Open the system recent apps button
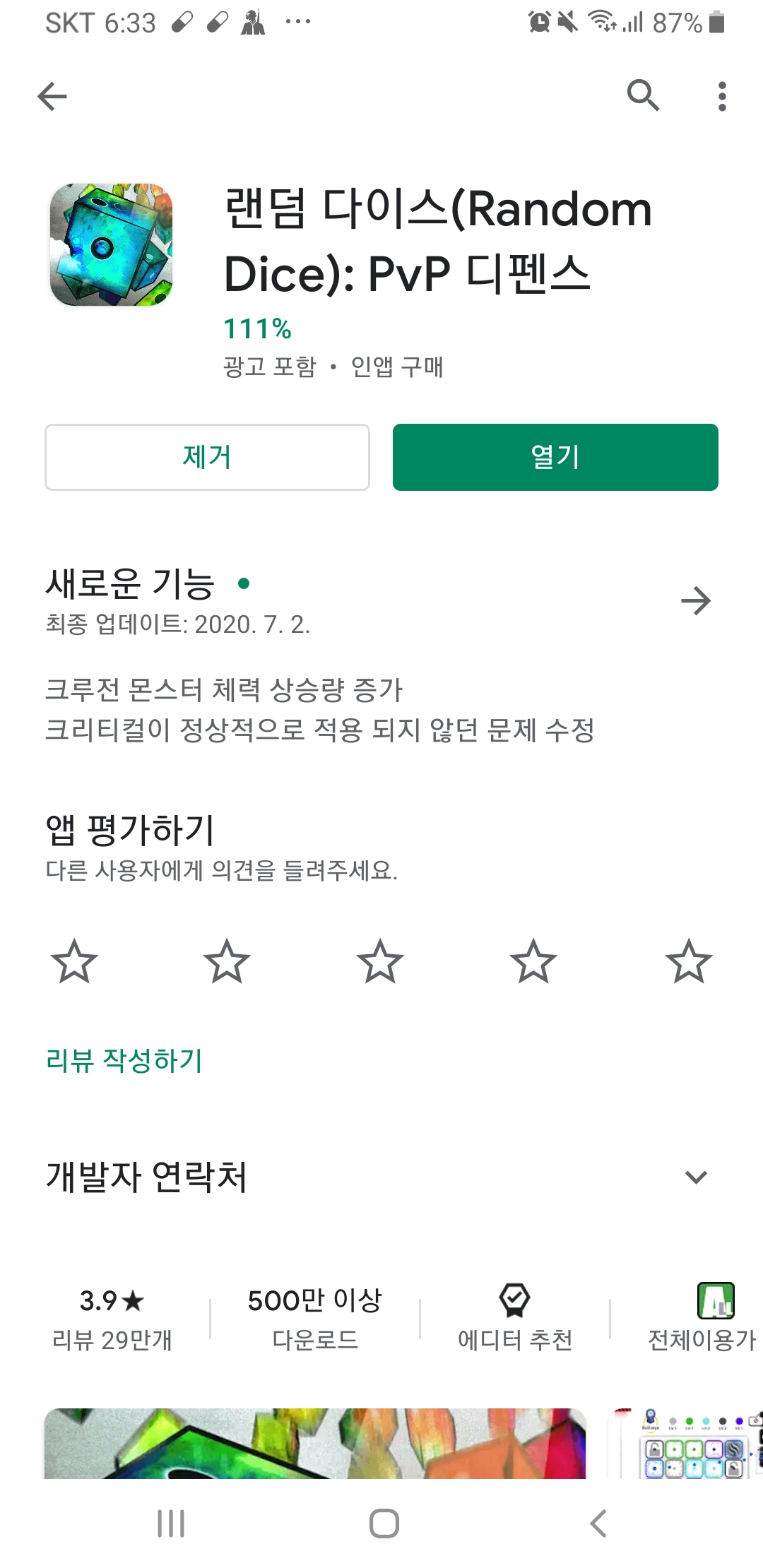This screenshot has height=1568, width=763. click(x=171, y=1523)
